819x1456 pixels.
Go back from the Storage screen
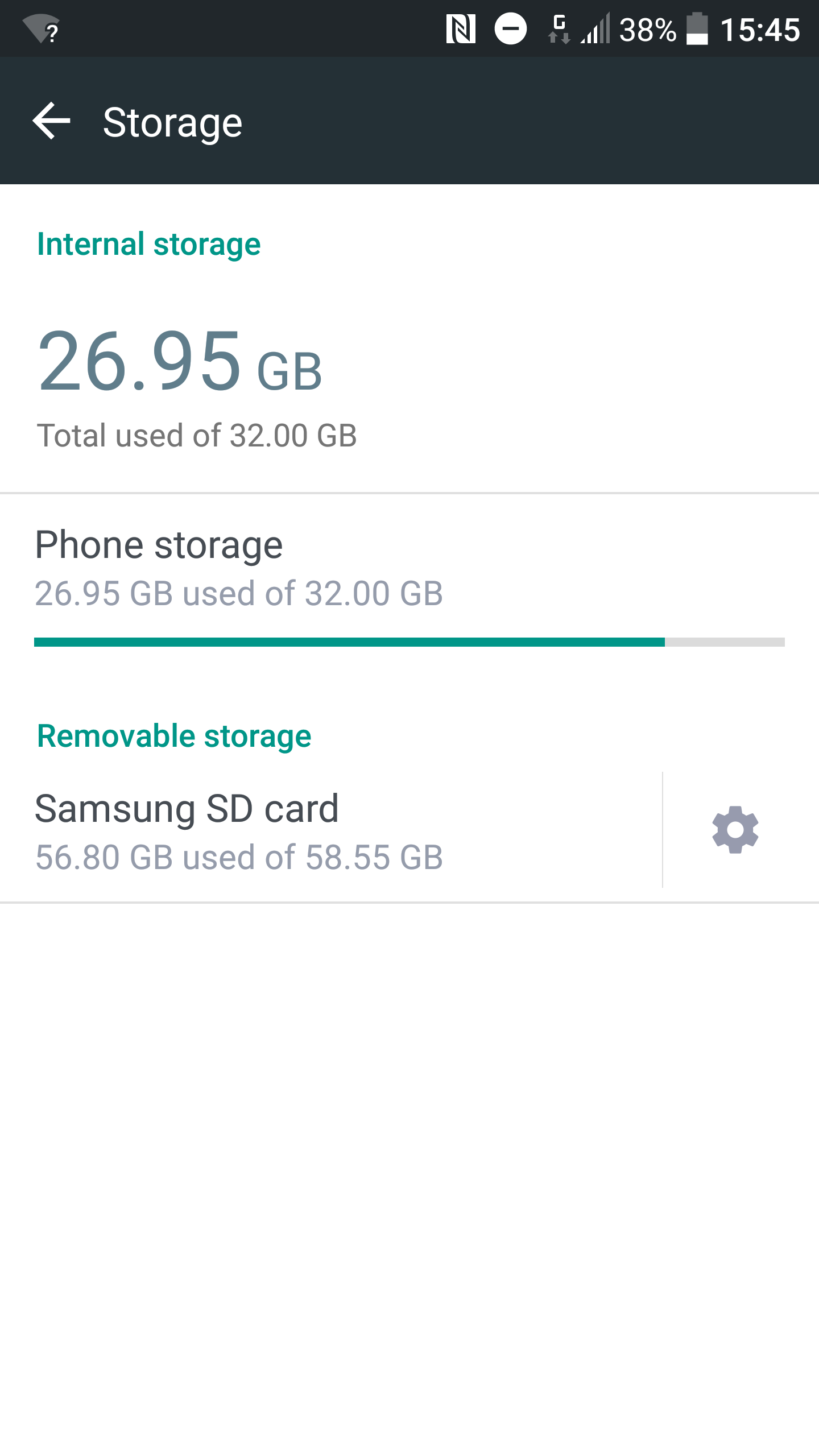pyautogui.click(x=51, y=121)
